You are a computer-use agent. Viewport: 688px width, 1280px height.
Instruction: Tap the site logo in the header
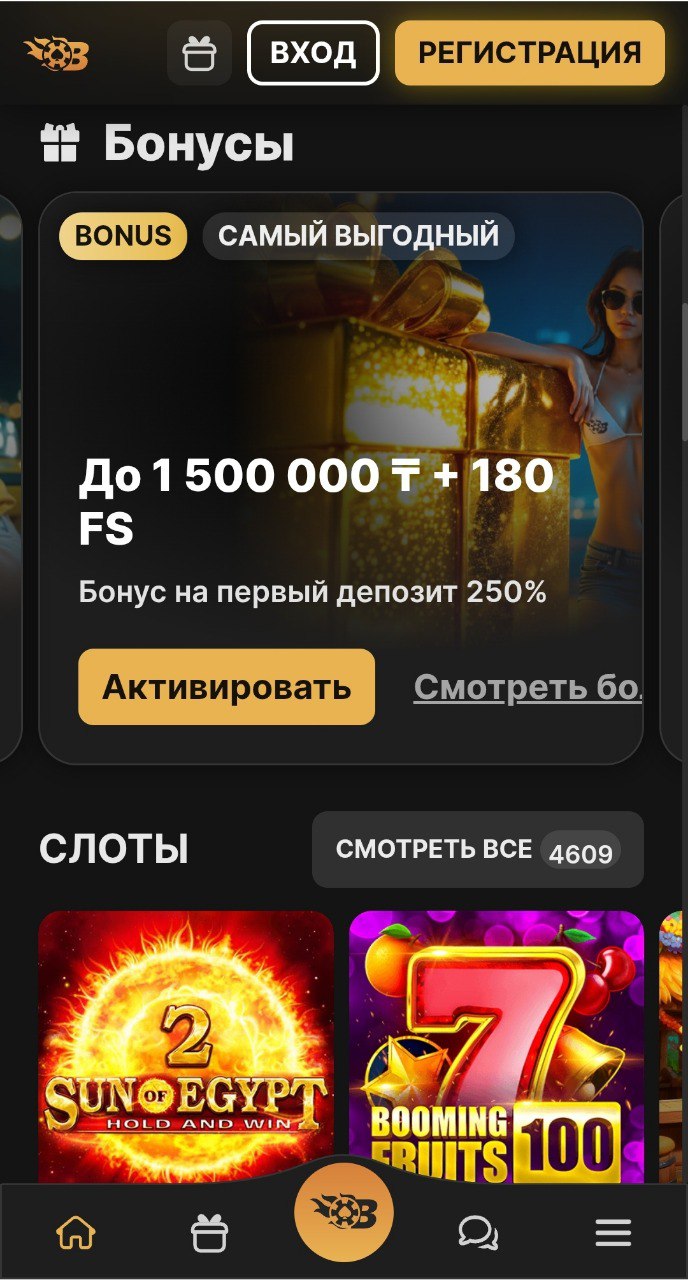pos(56,54)
